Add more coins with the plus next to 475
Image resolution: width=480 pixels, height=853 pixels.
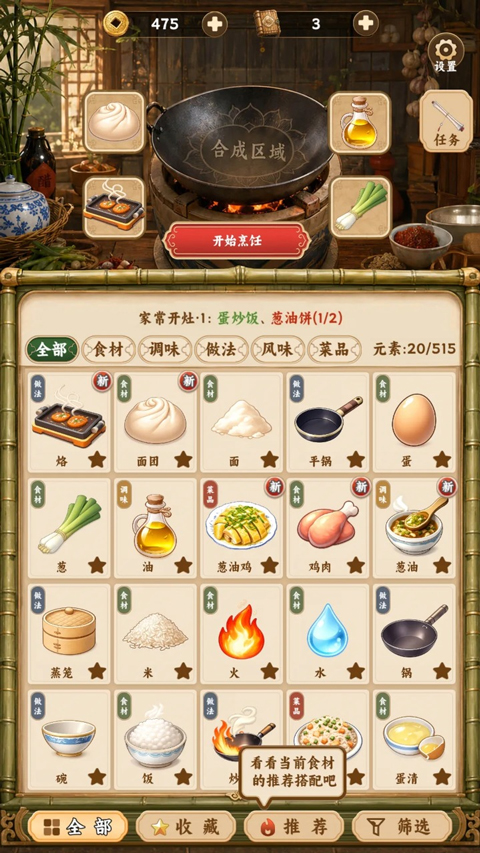click(214, 24)
